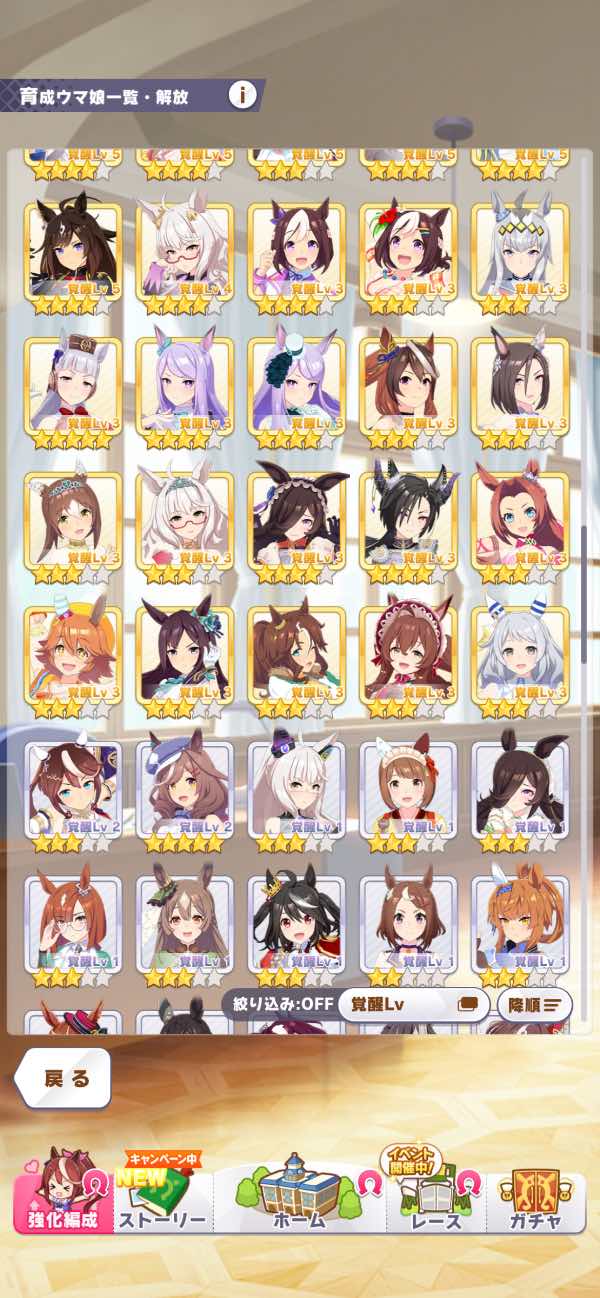Open the 絞り込み:OFF filter
The height and width of the screenshot is (1298, 600).
coord(278,1004)
